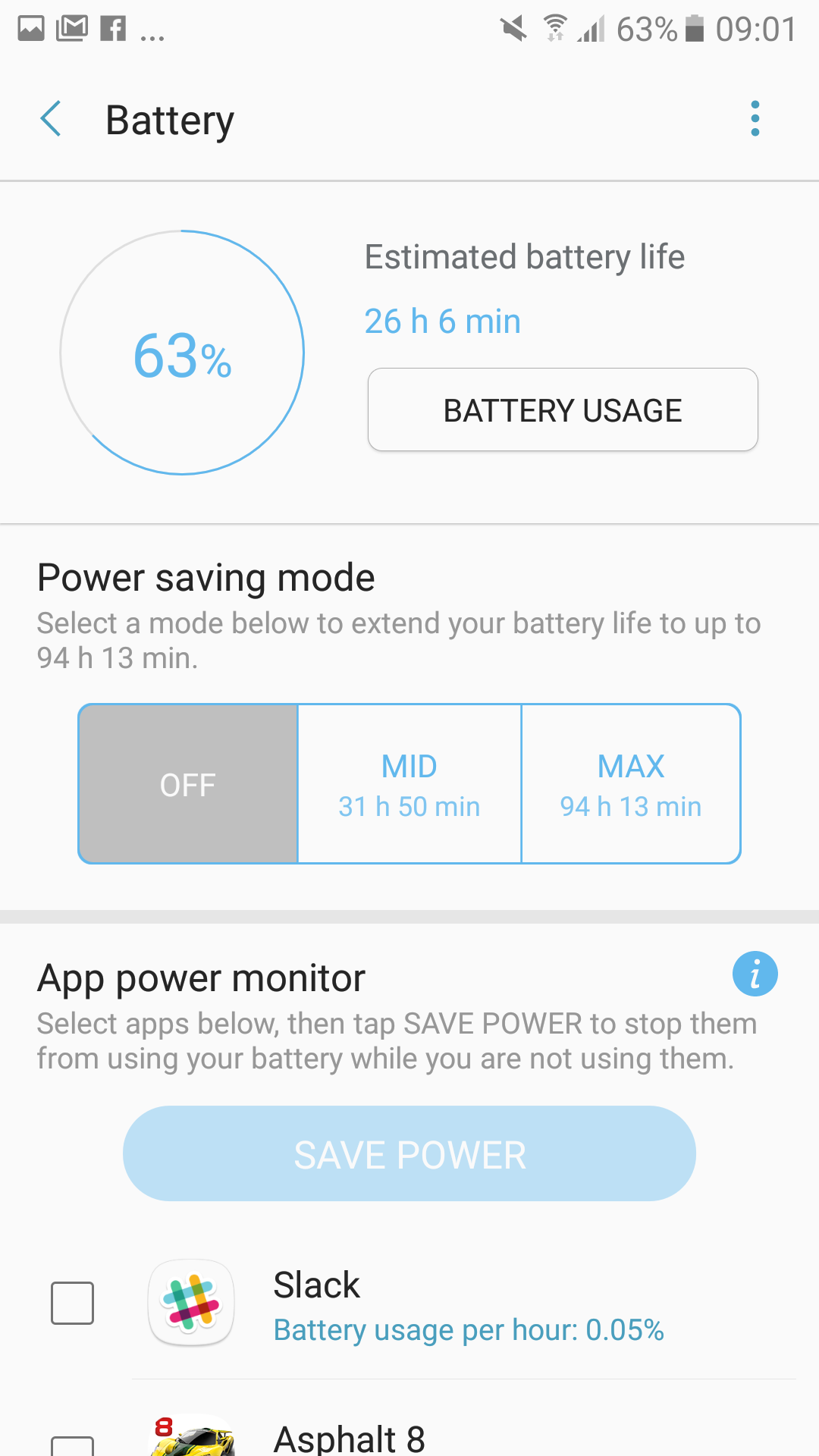Open BATTERY USAGE details
819x1456 pixels.
coord(563,410)
